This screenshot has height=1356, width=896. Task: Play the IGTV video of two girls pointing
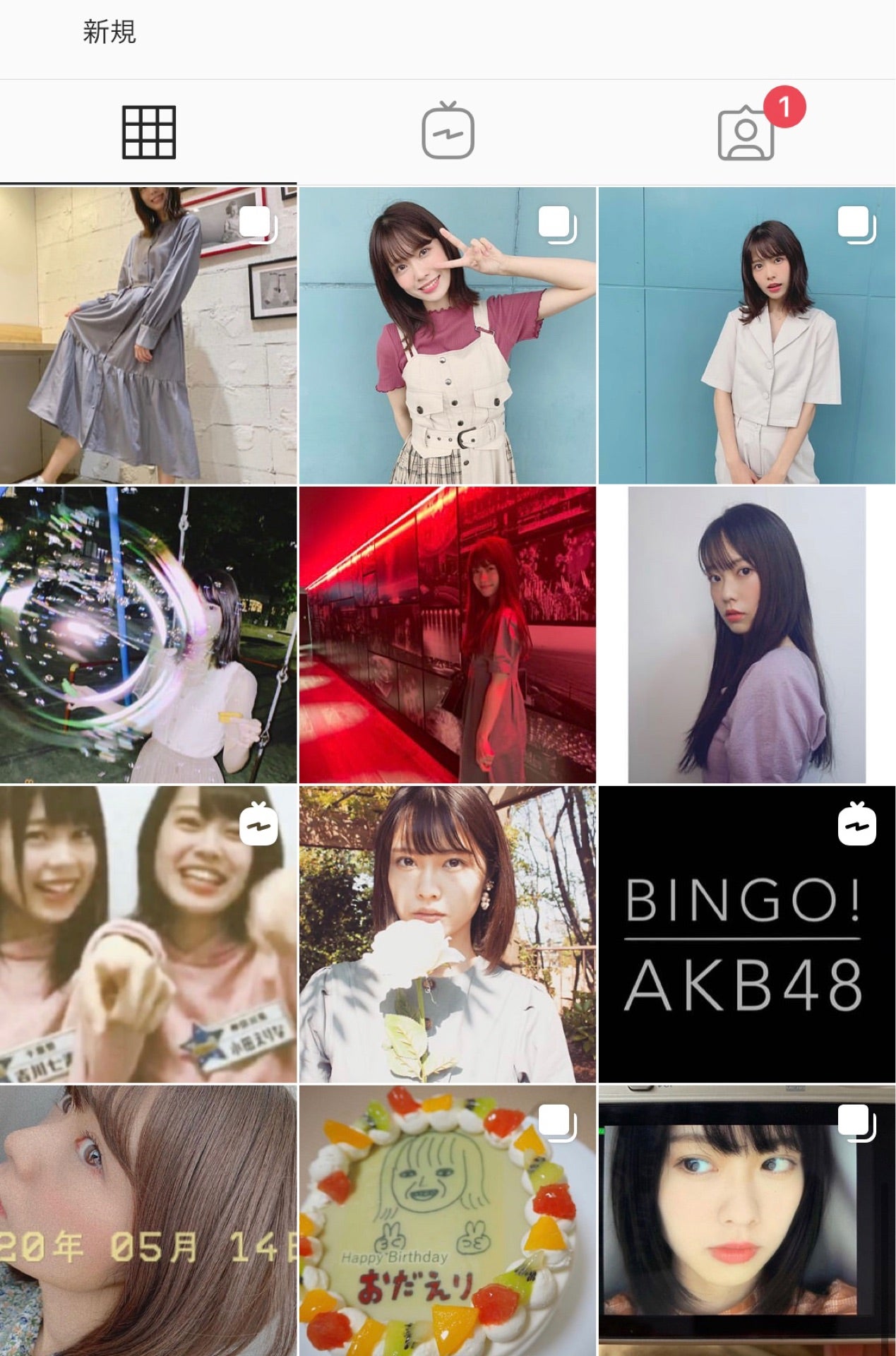(148, 934)
